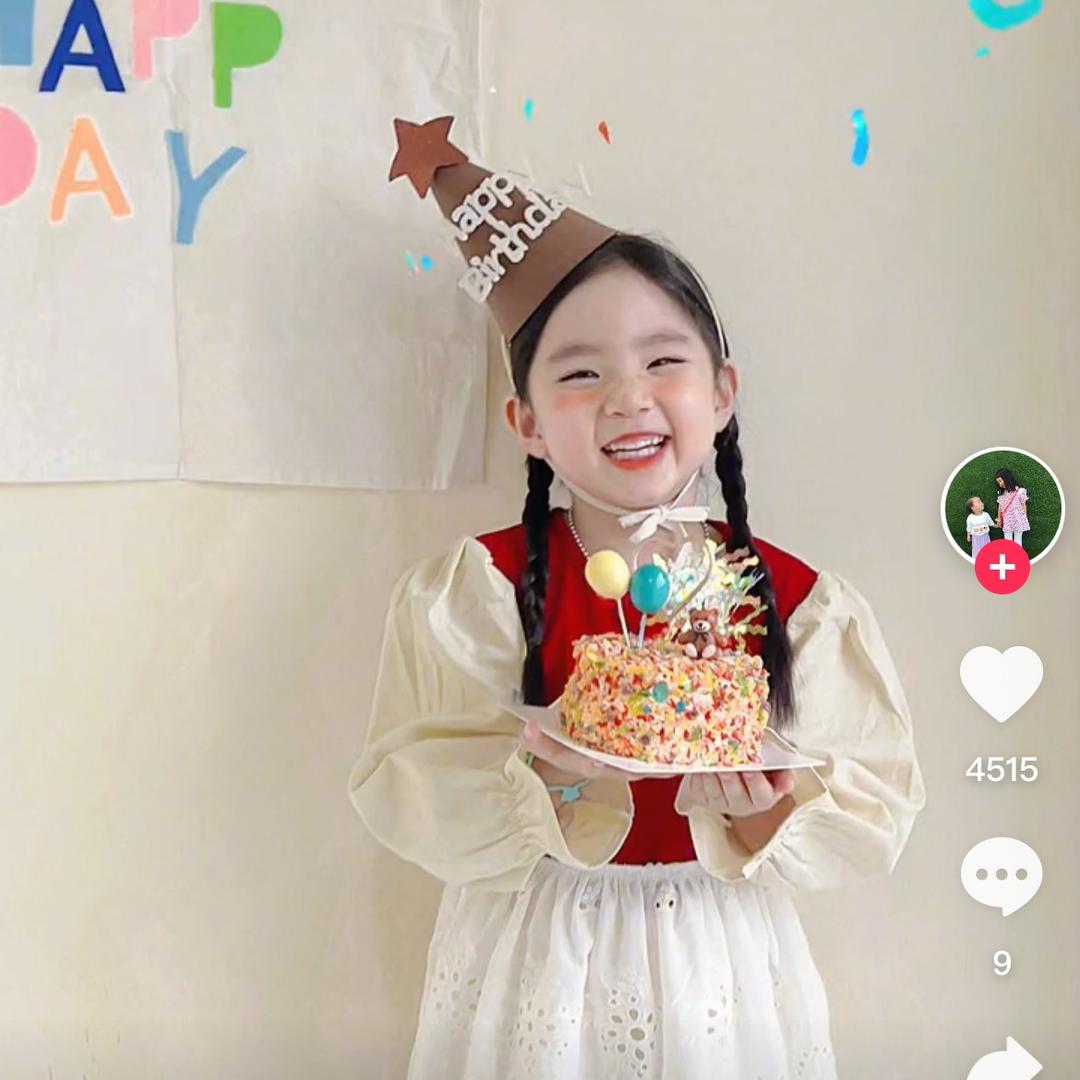Like this birthday video
1080x1080 pixels.
tap(1001, 684)
